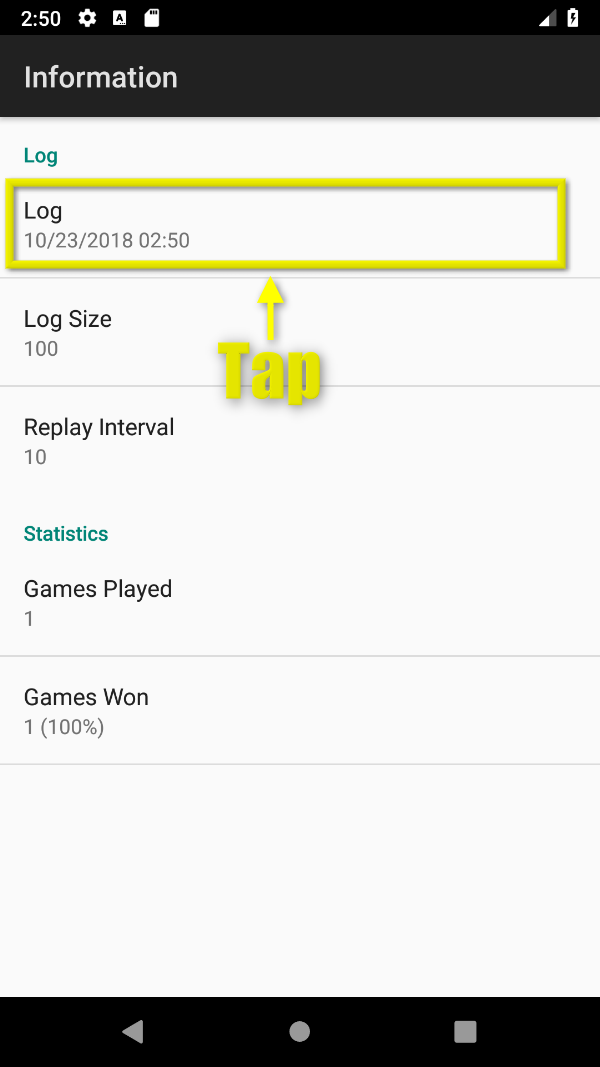Open the Log Size setting
600x1067 pixels.
coord(300,332)
